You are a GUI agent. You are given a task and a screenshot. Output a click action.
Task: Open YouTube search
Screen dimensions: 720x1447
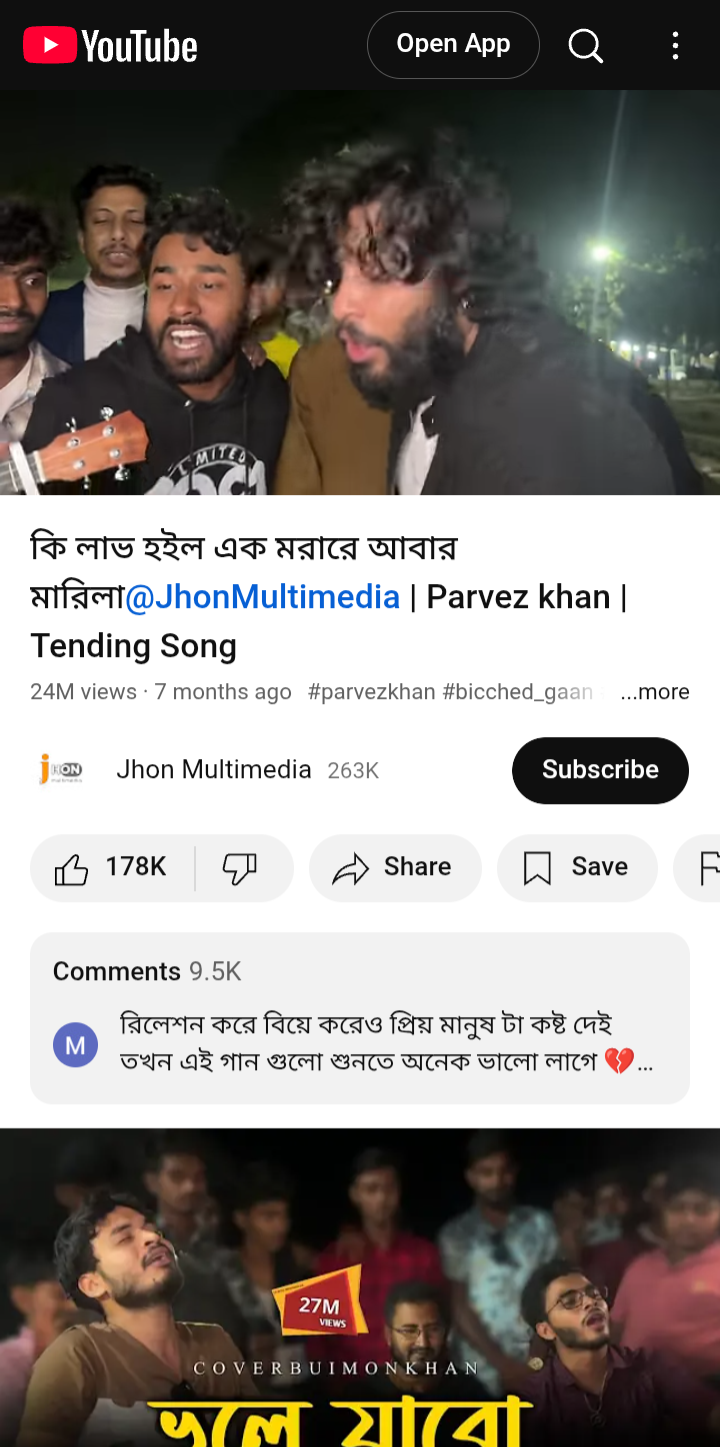tap(585, 45)
